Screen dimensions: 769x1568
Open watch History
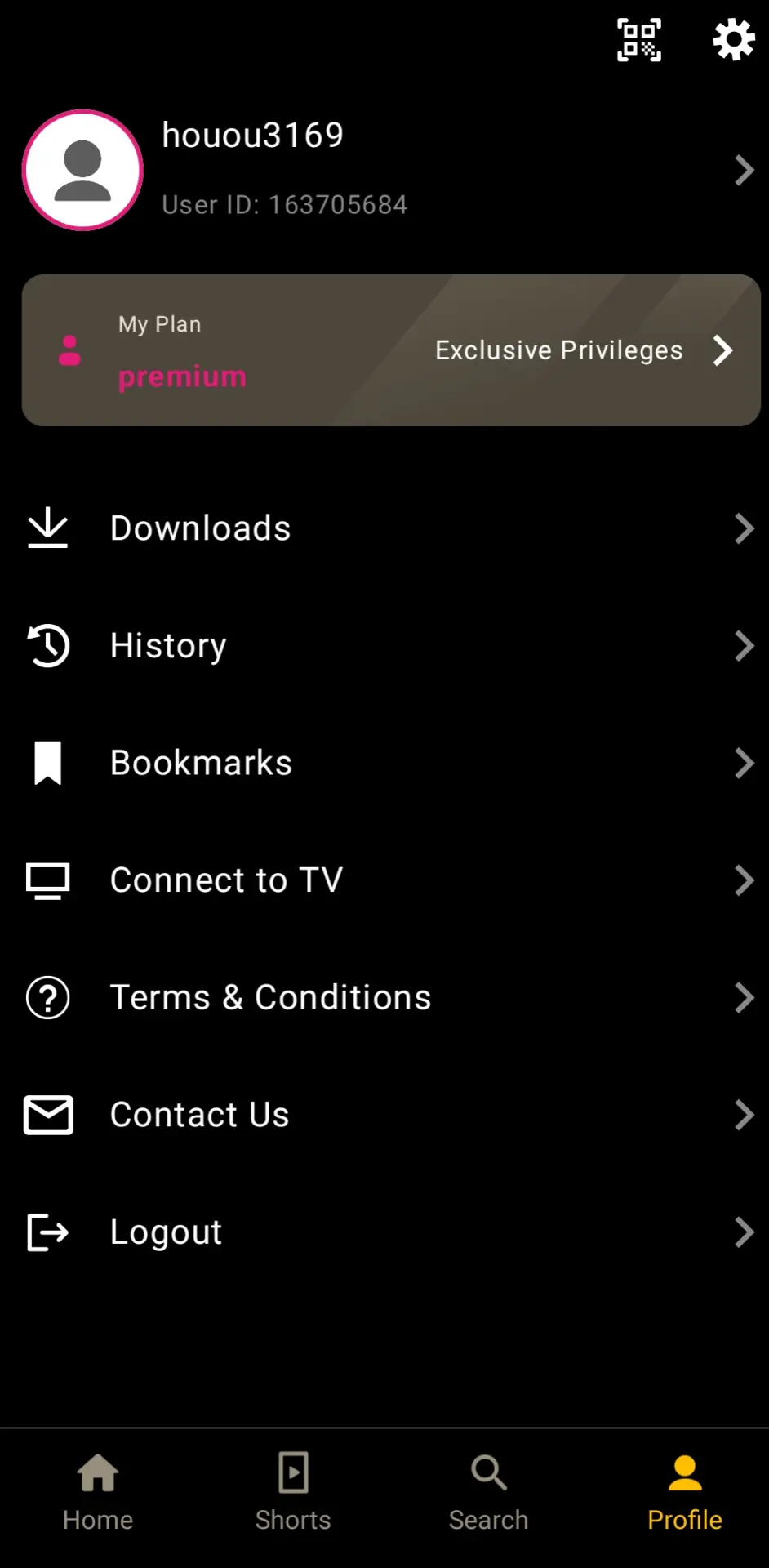coord(384,646)
